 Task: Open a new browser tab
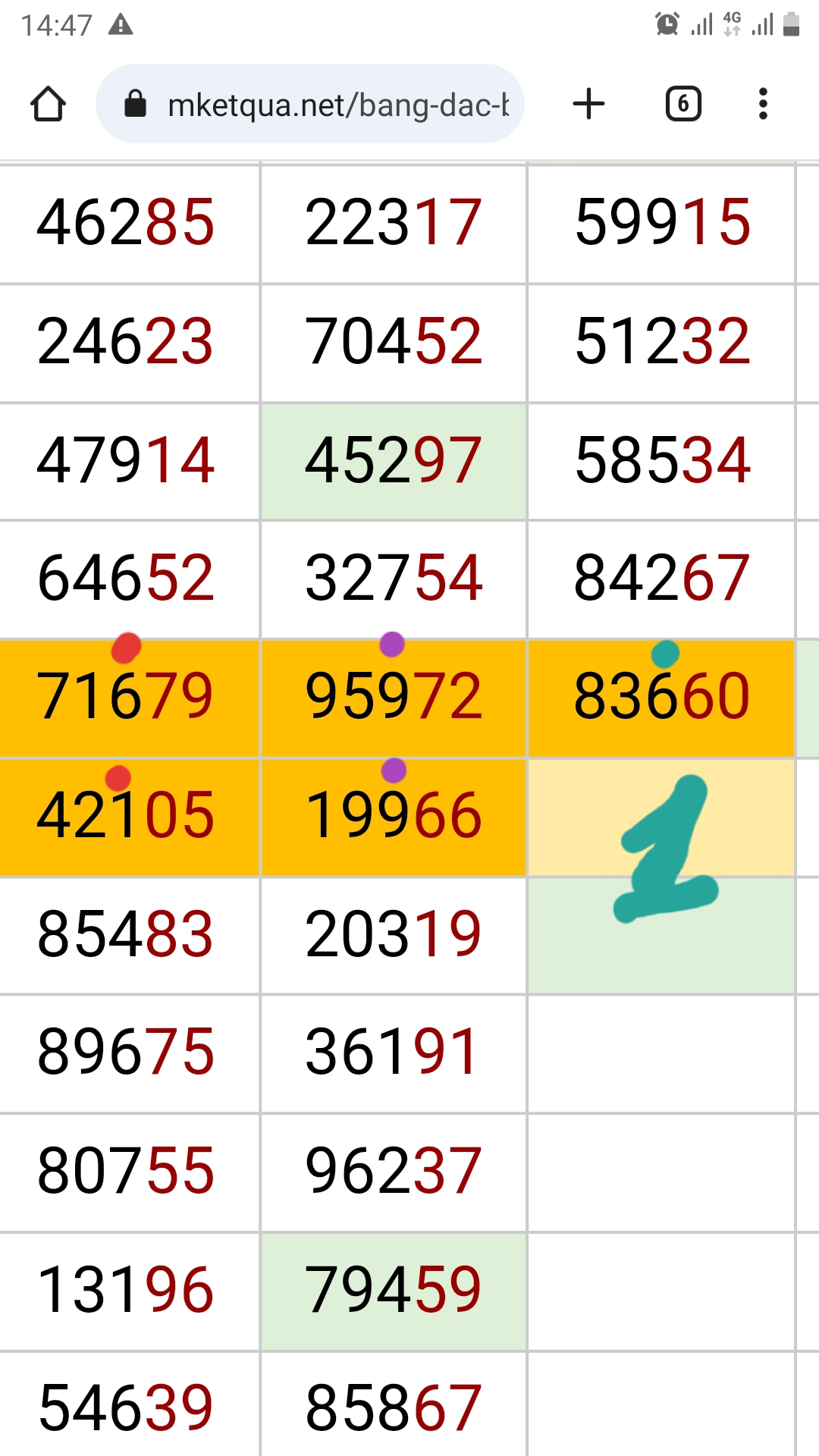588,104
